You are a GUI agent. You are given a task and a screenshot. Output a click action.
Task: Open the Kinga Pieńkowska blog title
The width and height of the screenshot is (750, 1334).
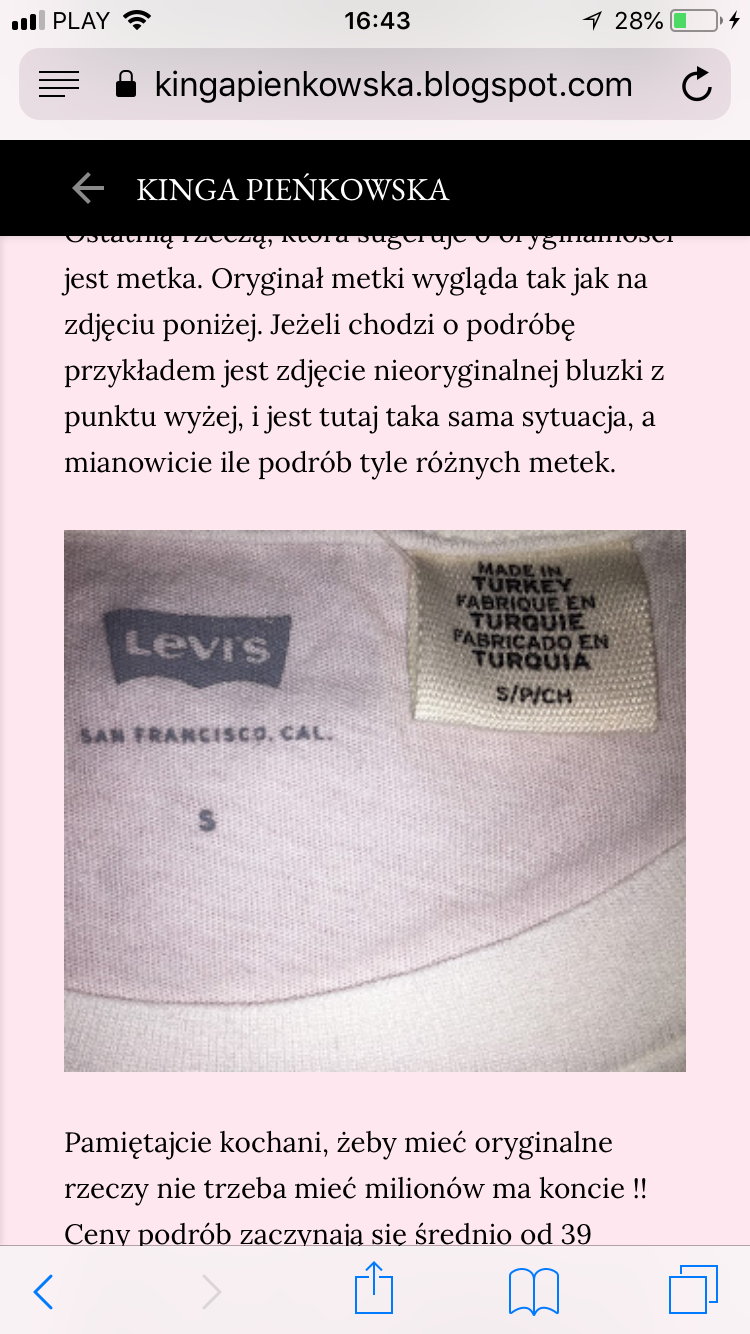point(292,189)
